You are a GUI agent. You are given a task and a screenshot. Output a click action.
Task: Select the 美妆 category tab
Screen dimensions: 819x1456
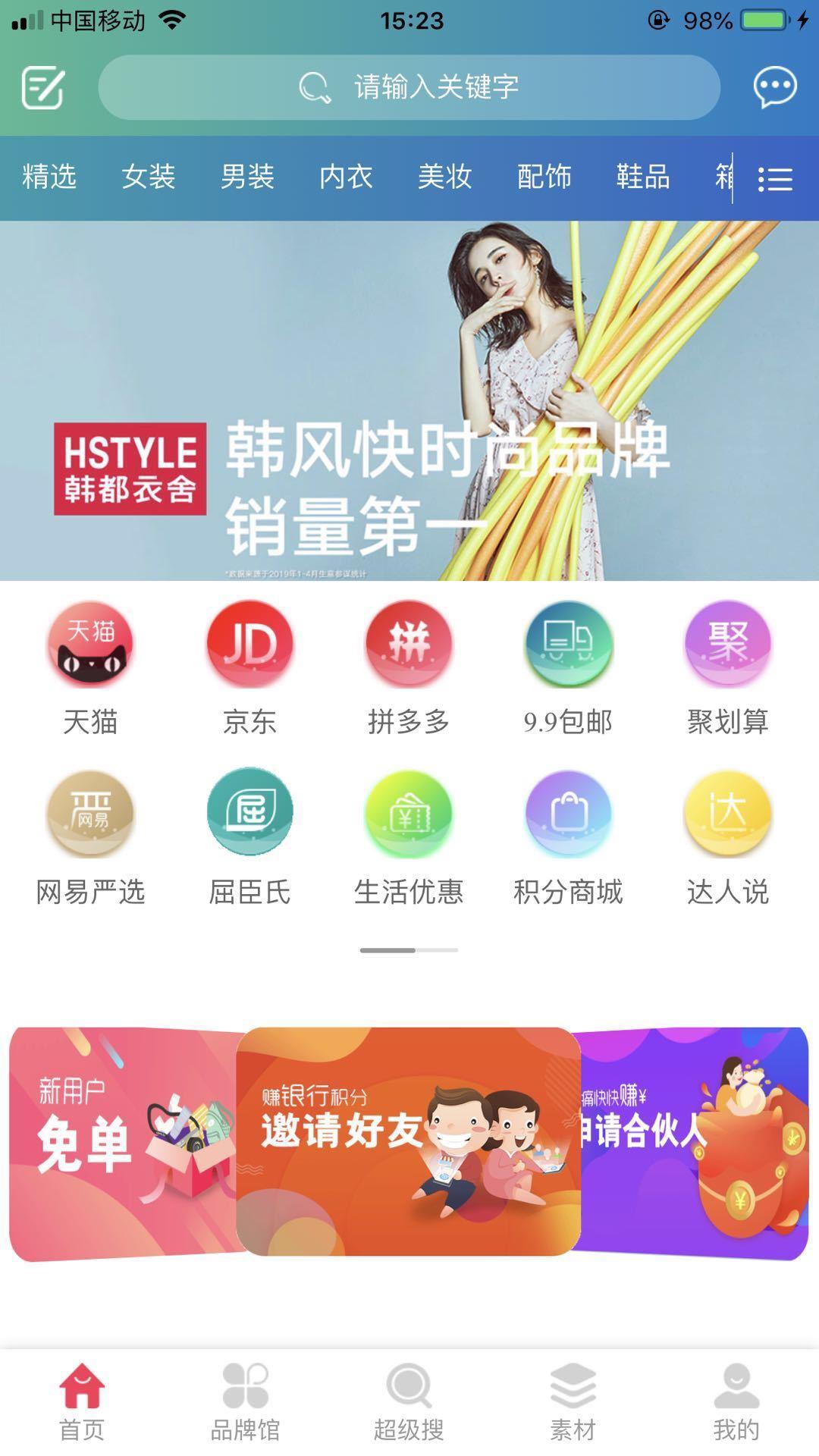[x=445, y=177]
